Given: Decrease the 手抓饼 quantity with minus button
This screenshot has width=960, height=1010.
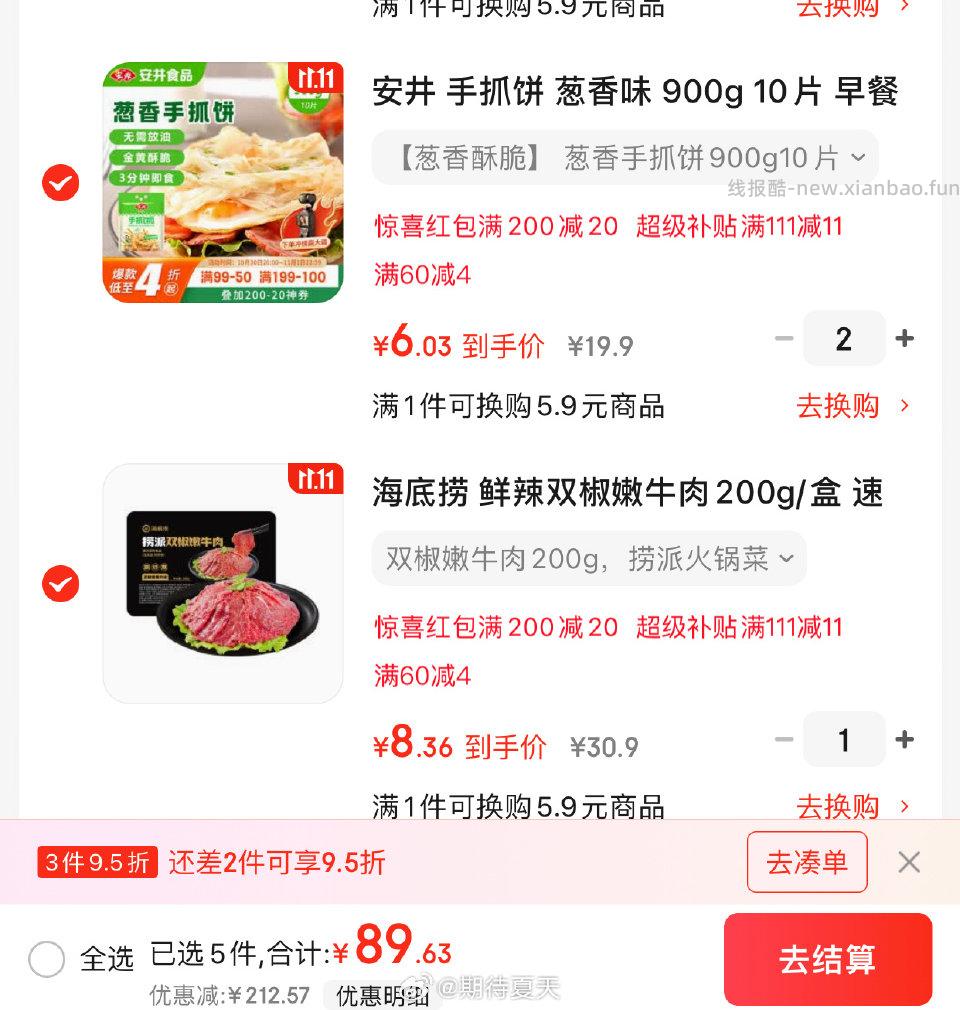Looking at the screenshot, I should [784, 339].
